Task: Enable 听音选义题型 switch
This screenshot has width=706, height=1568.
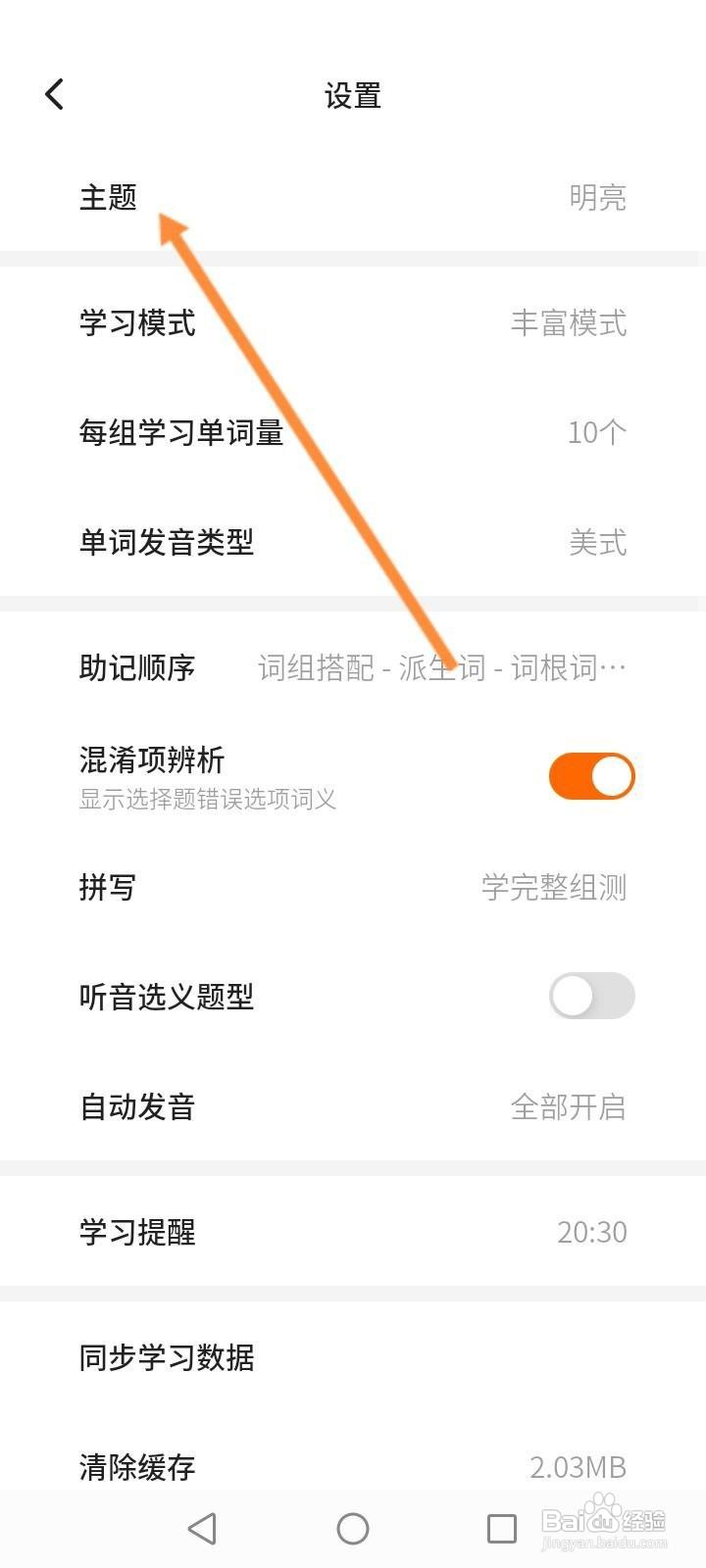Action: pyautogui.click(x=590, y=996)
